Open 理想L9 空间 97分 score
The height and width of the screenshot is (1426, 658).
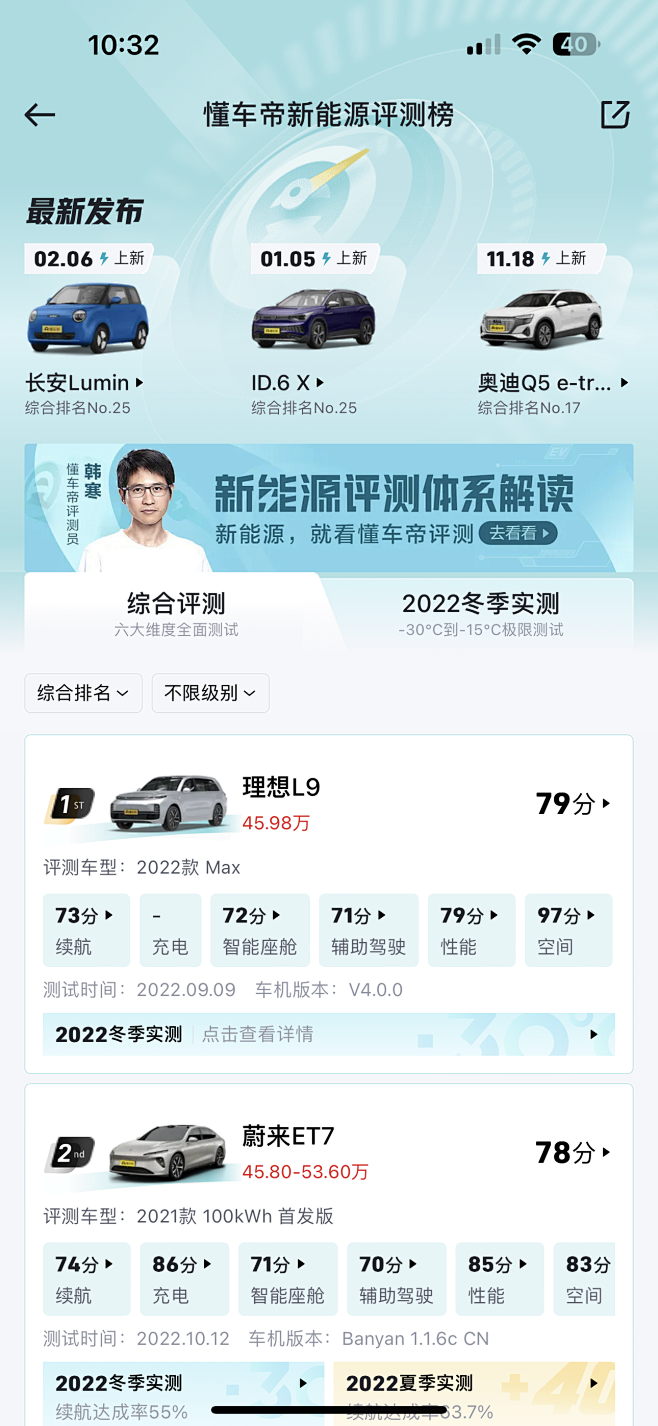[568, 930]
